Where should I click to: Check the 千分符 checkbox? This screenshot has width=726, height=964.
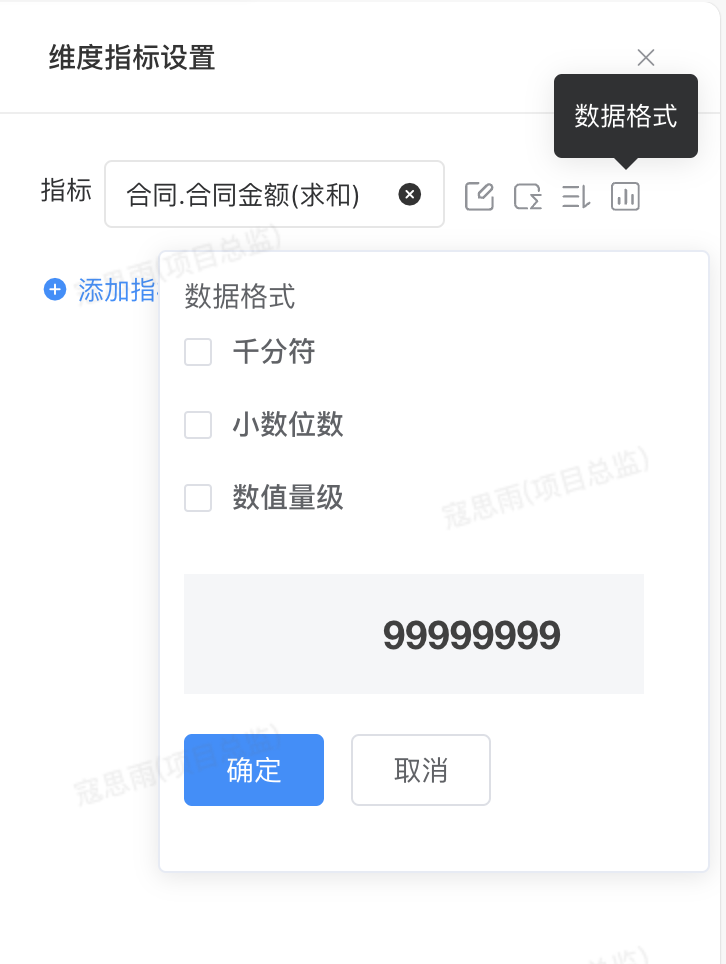tap(198, 352)
